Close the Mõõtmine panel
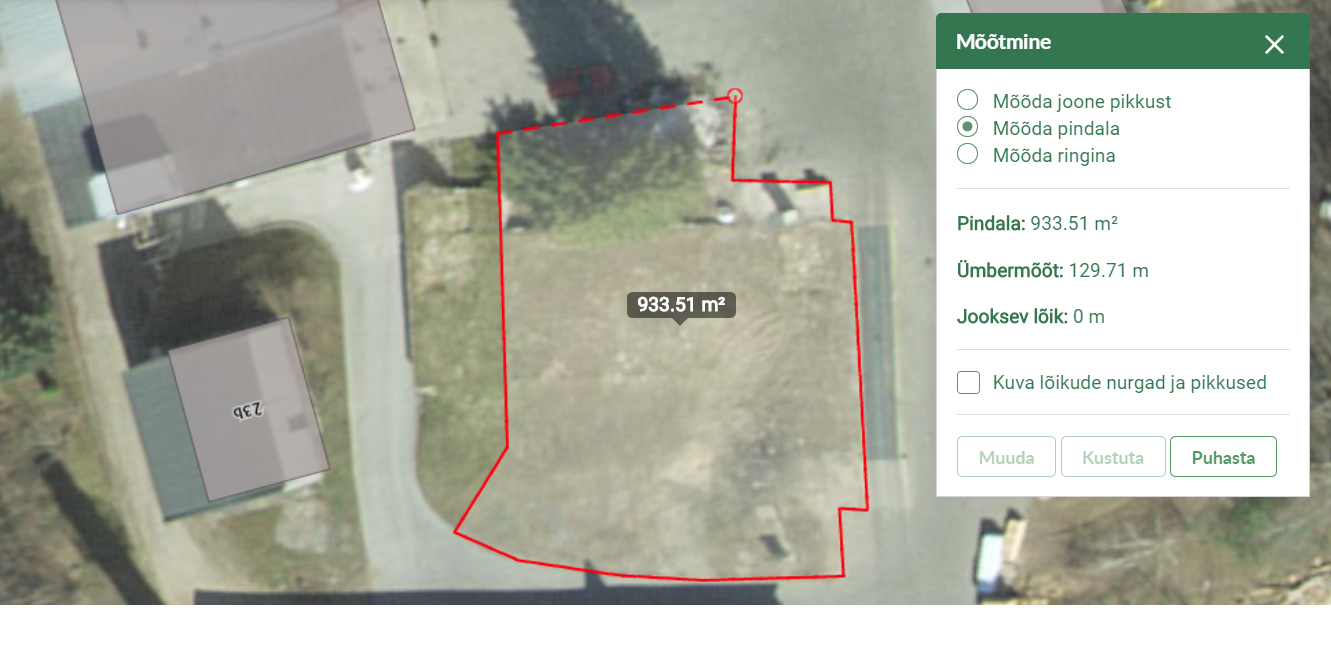The width and height of the screenshot is (1331, 650). click(1274, 44)
